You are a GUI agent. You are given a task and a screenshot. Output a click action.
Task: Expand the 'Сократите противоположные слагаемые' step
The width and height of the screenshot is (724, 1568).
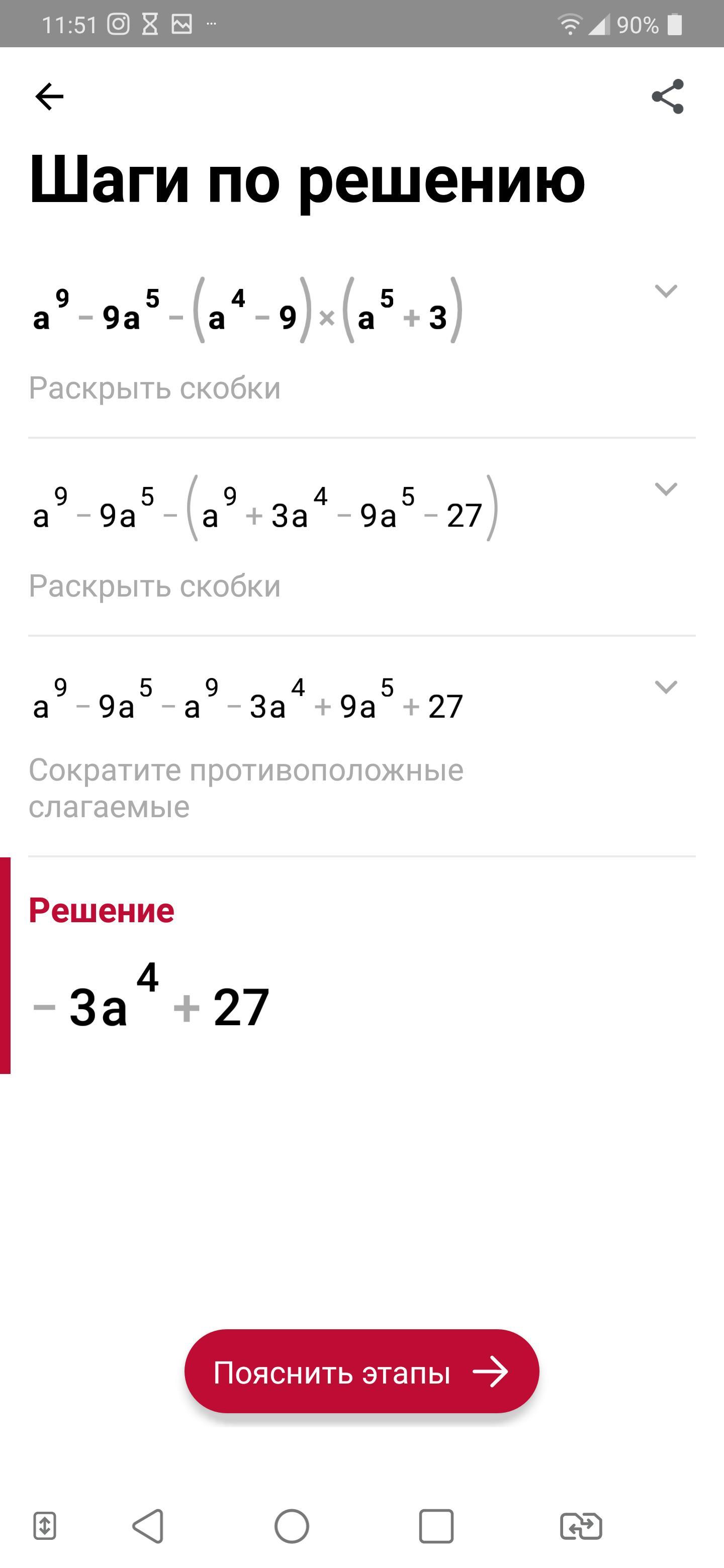[666, 687]
